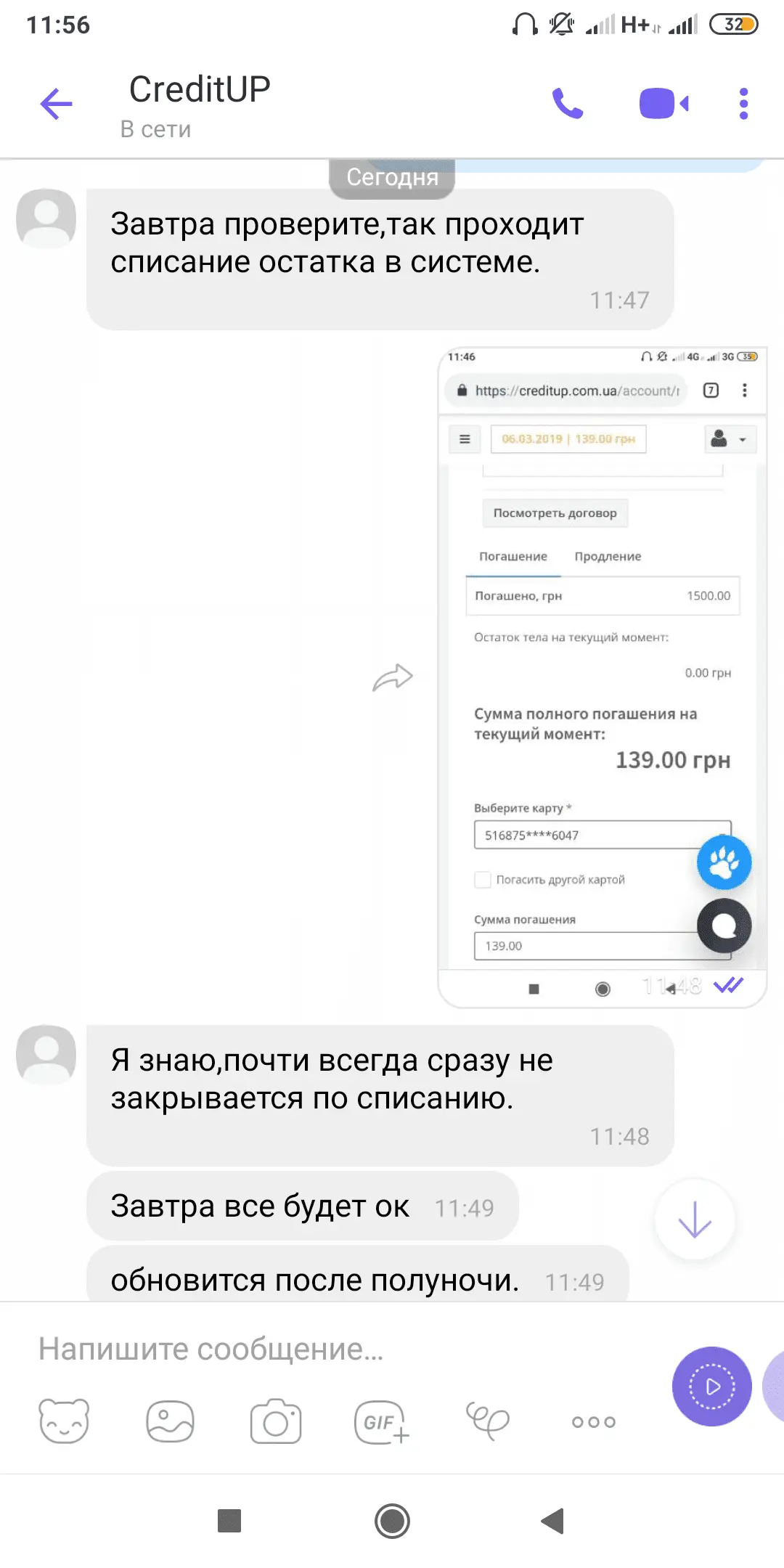Start a video call with CreditUP
The height and width of the screenshot is (1568, 784).
click(663, 104)
